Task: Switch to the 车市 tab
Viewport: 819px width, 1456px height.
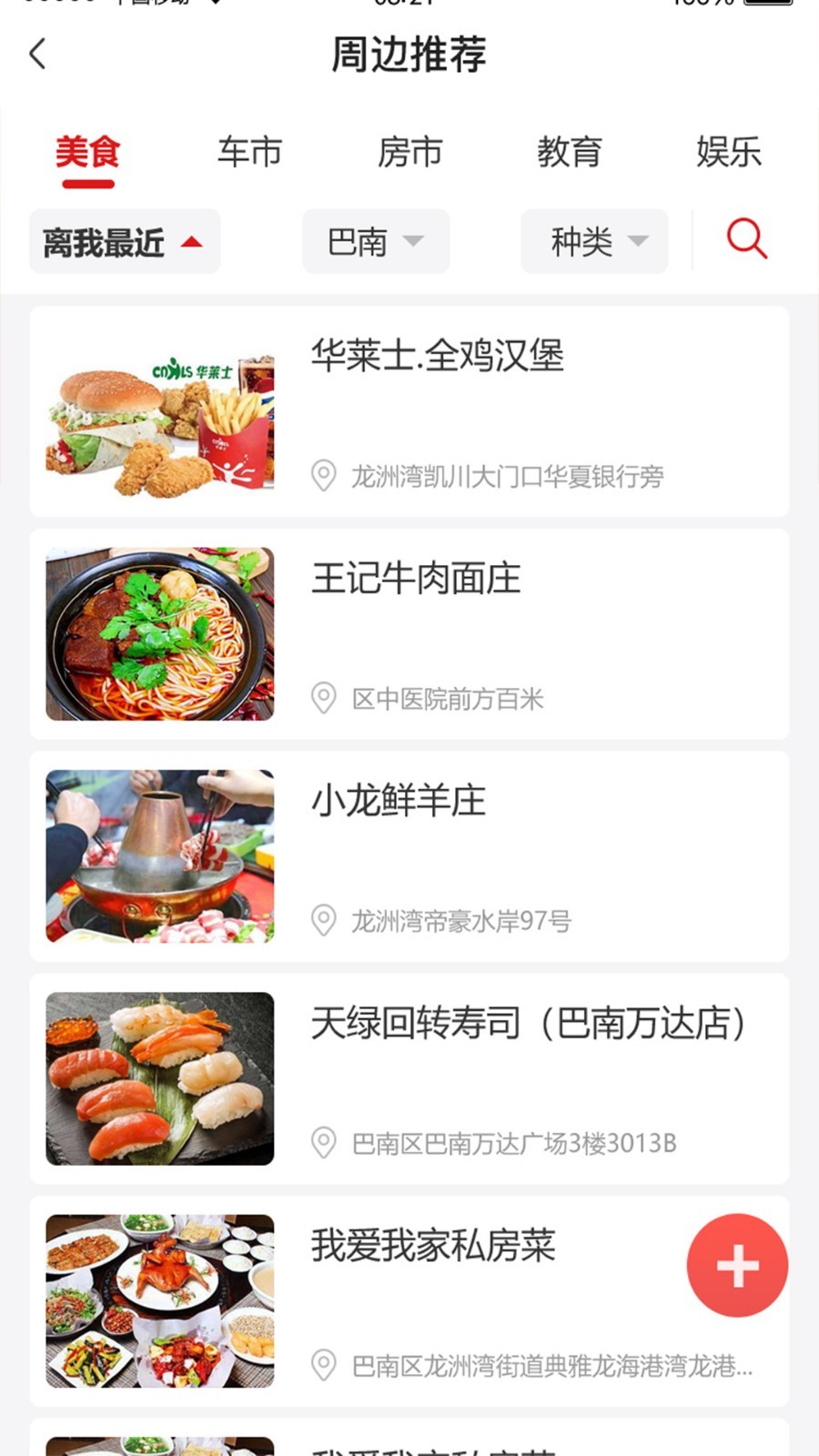Action: pos(249,152)
